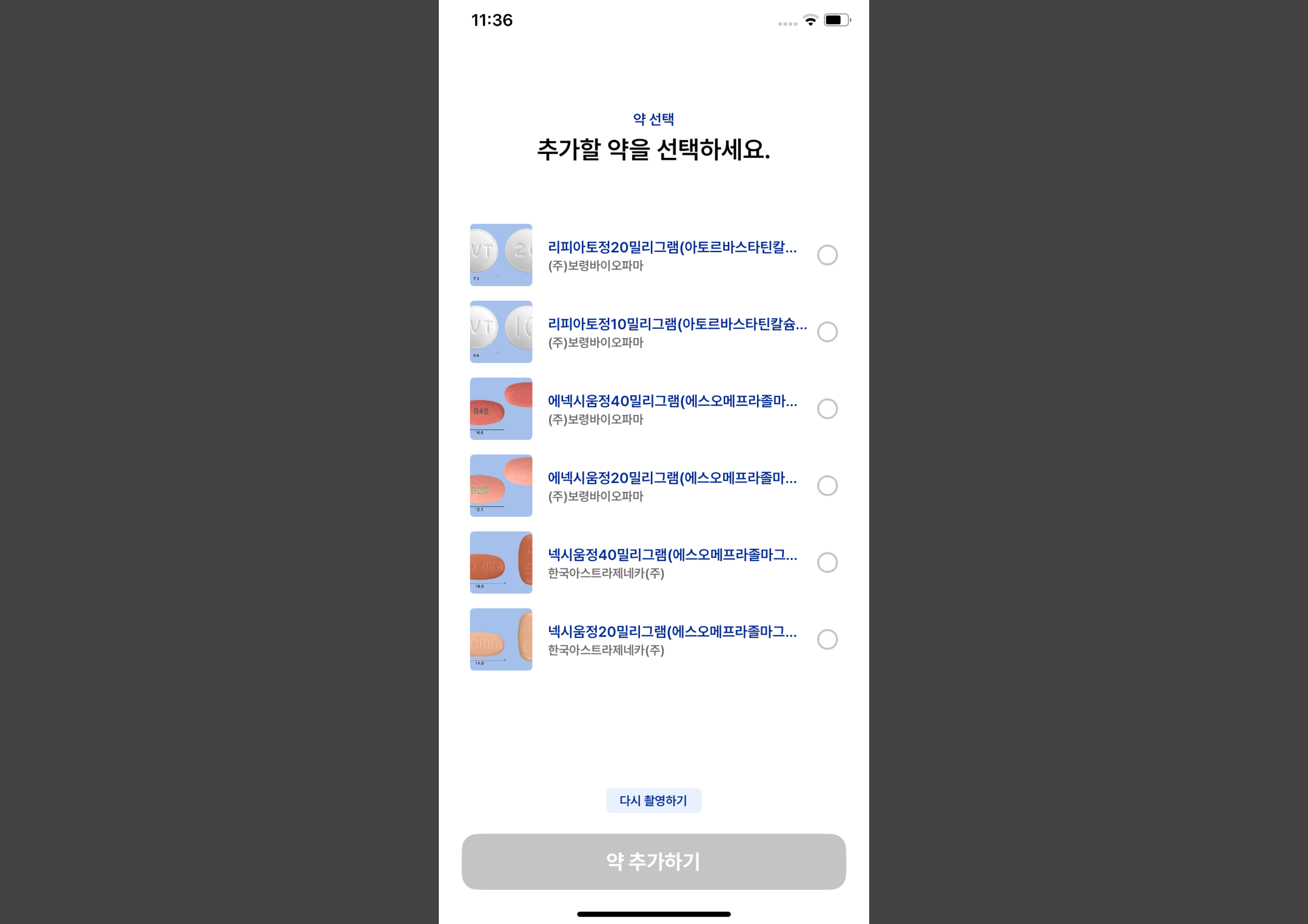
Task: Select the radio button for 리피아토정20밀리그램
Action: 826,255
